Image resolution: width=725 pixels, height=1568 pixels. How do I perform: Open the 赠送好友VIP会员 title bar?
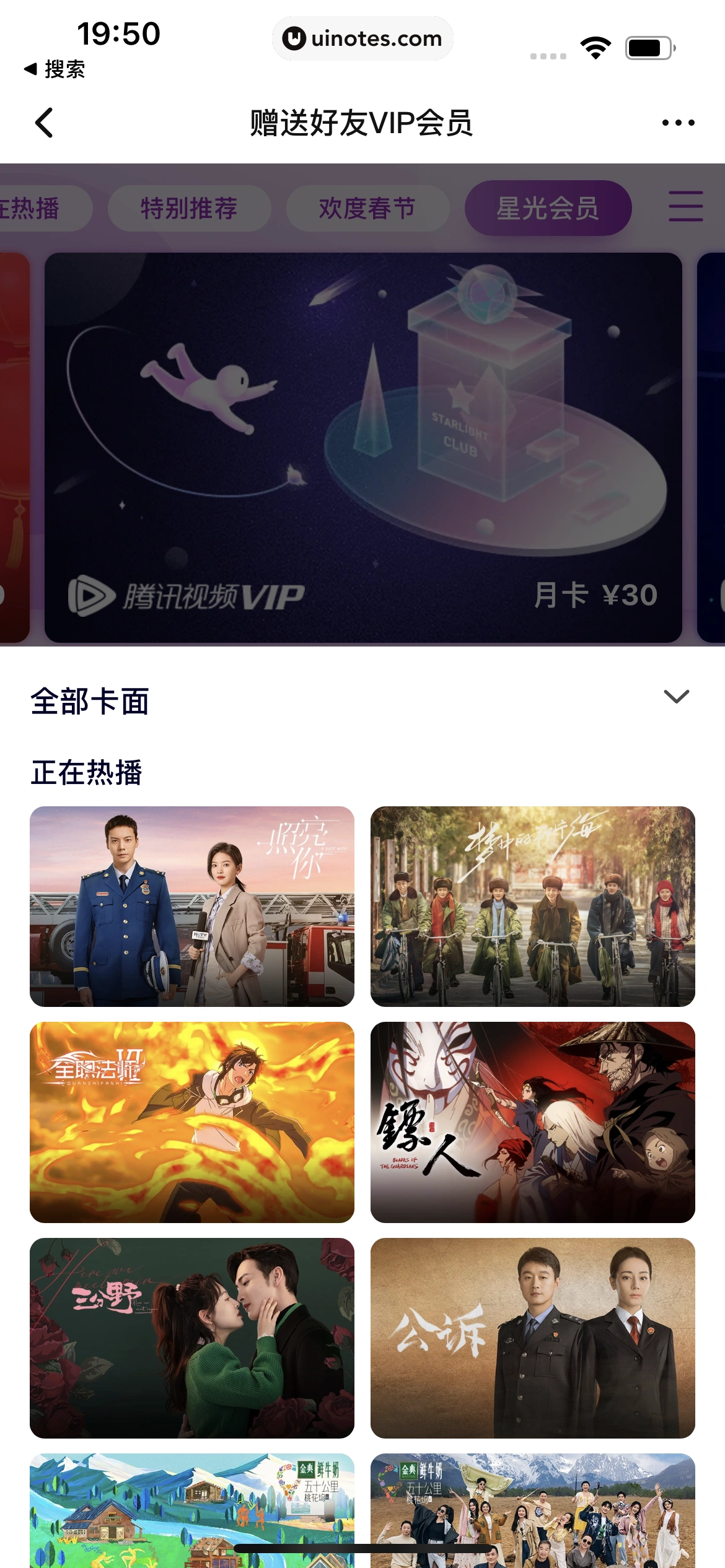tap(361, 123)
